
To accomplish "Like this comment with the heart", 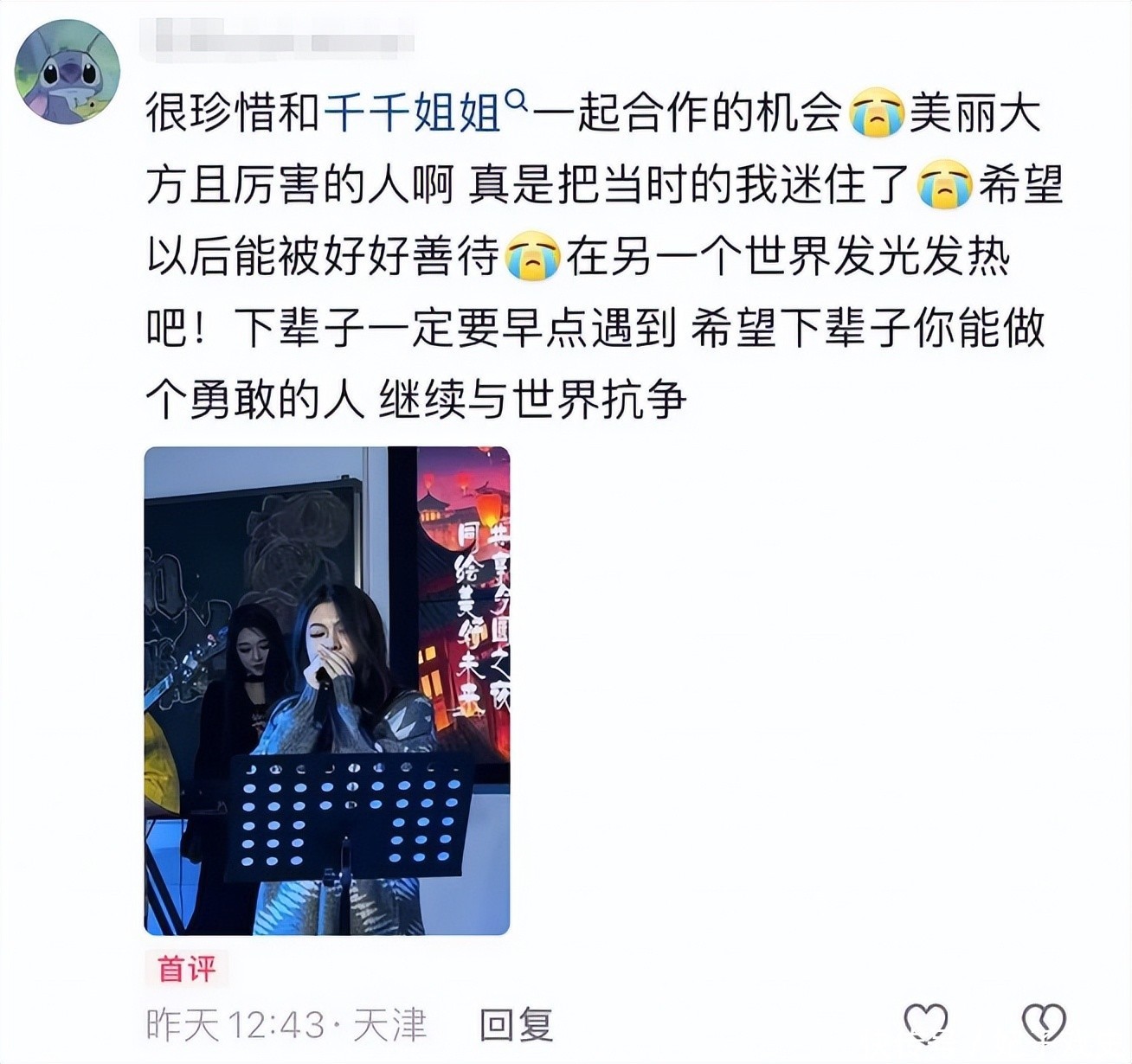I will point(925,1024).
